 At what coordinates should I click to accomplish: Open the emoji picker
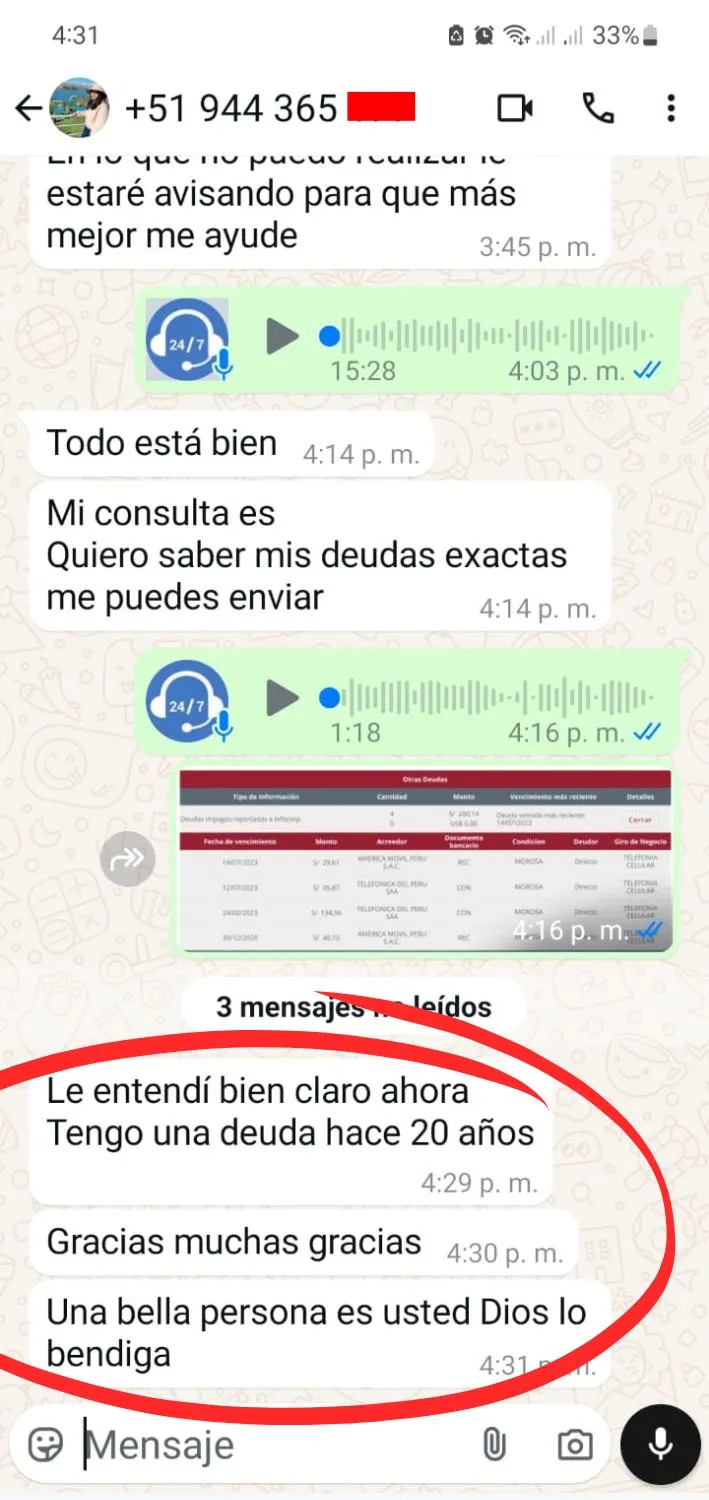45,1445
